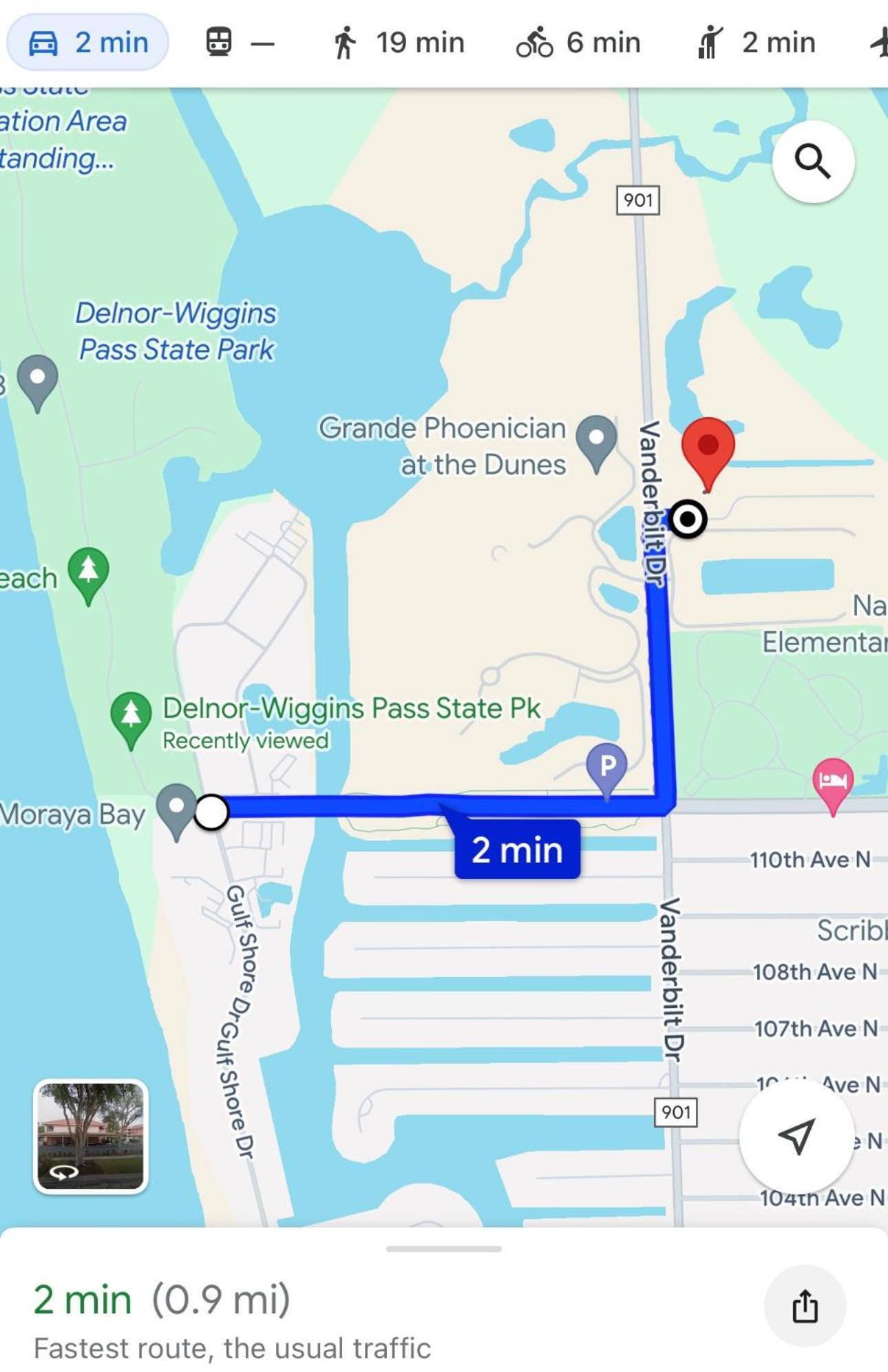Select the driving mode tab
888x1372 pixels.
click(x=88, y=43)
